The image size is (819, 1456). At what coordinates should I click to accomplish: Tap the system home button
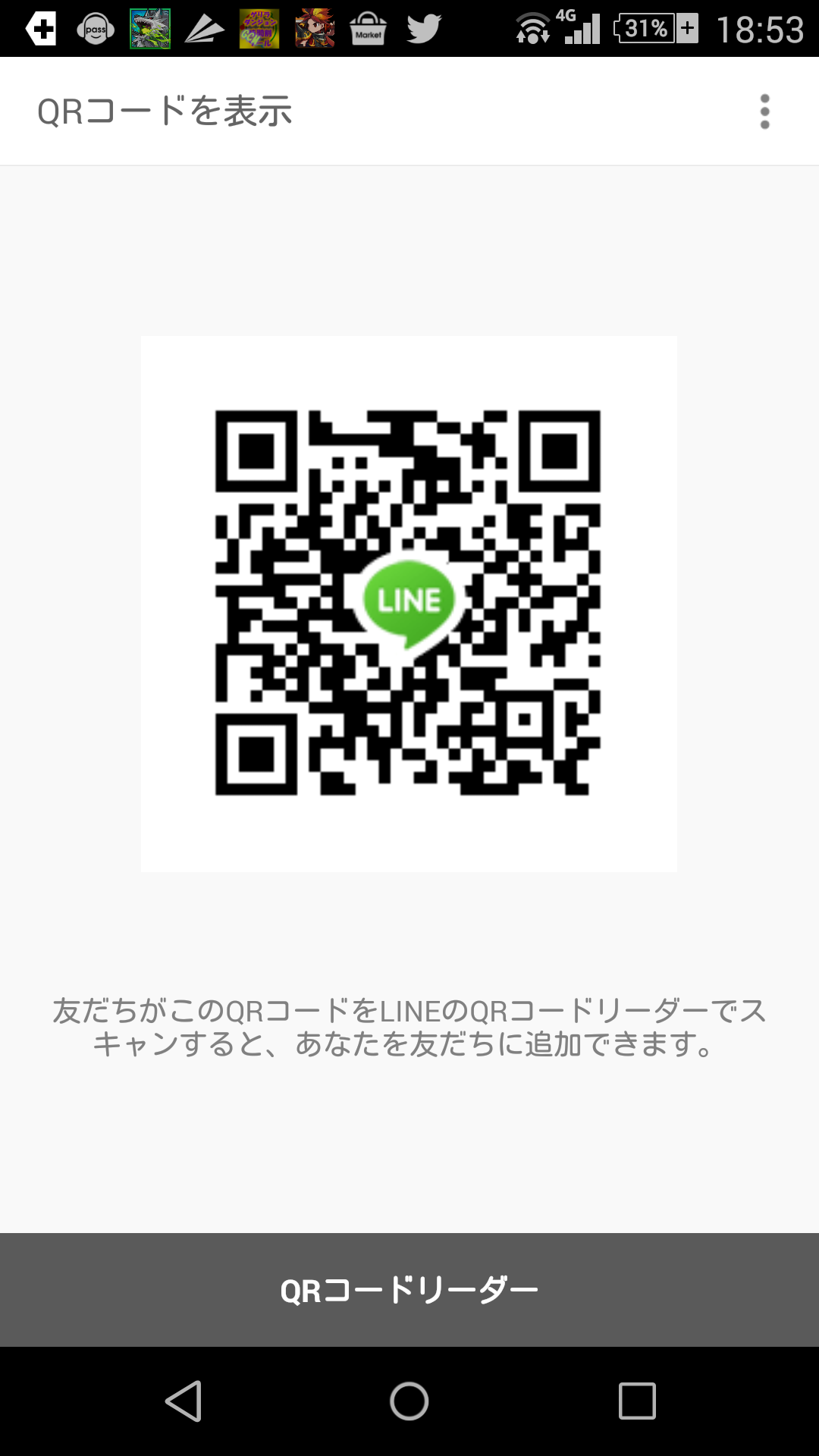click(x=409, y=1401)
